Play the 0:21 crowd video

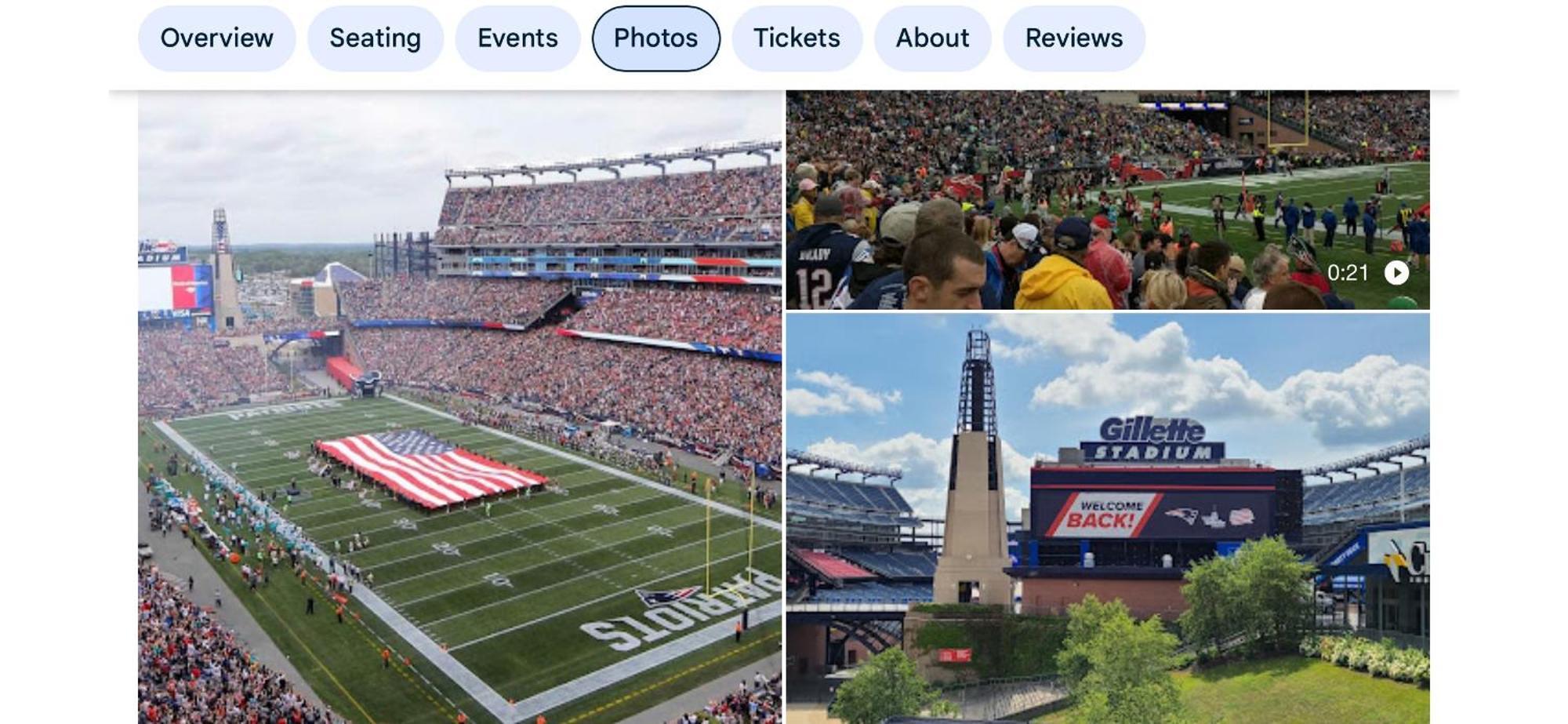click(1107, 200)
